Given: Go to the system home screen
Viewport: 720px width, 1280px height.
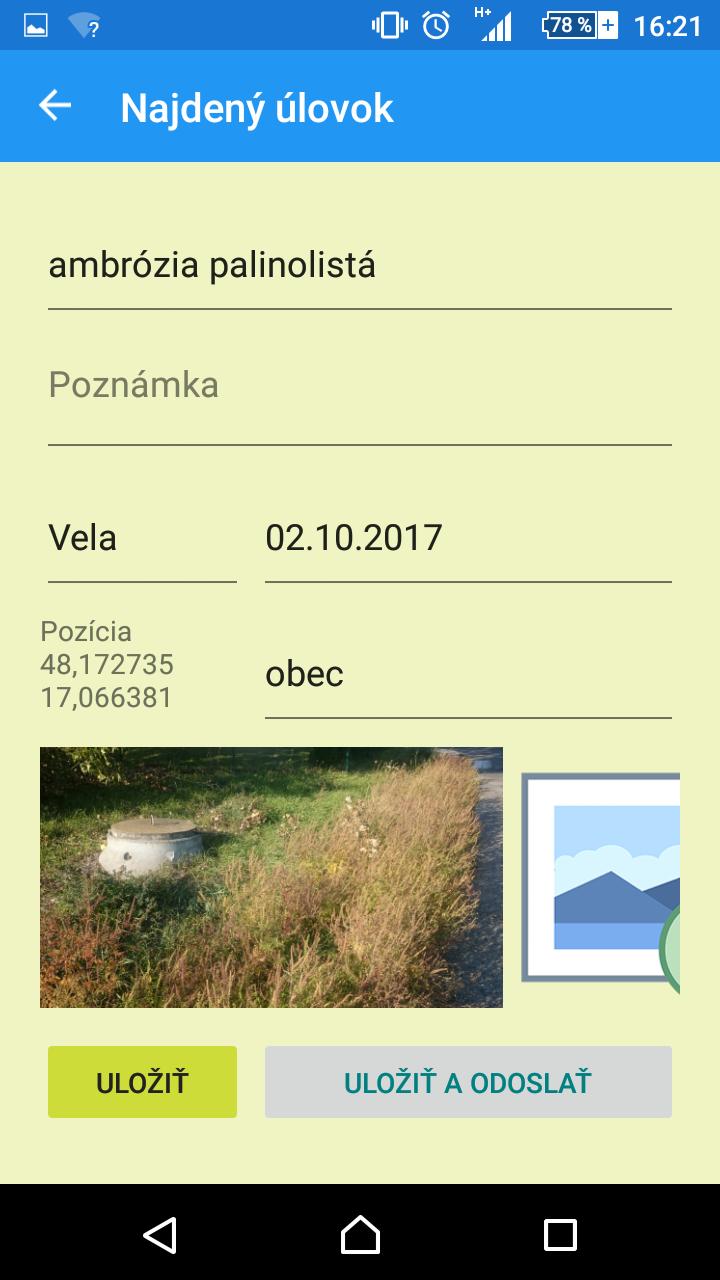Looking at the screenshot, I should click(360, 1234).
